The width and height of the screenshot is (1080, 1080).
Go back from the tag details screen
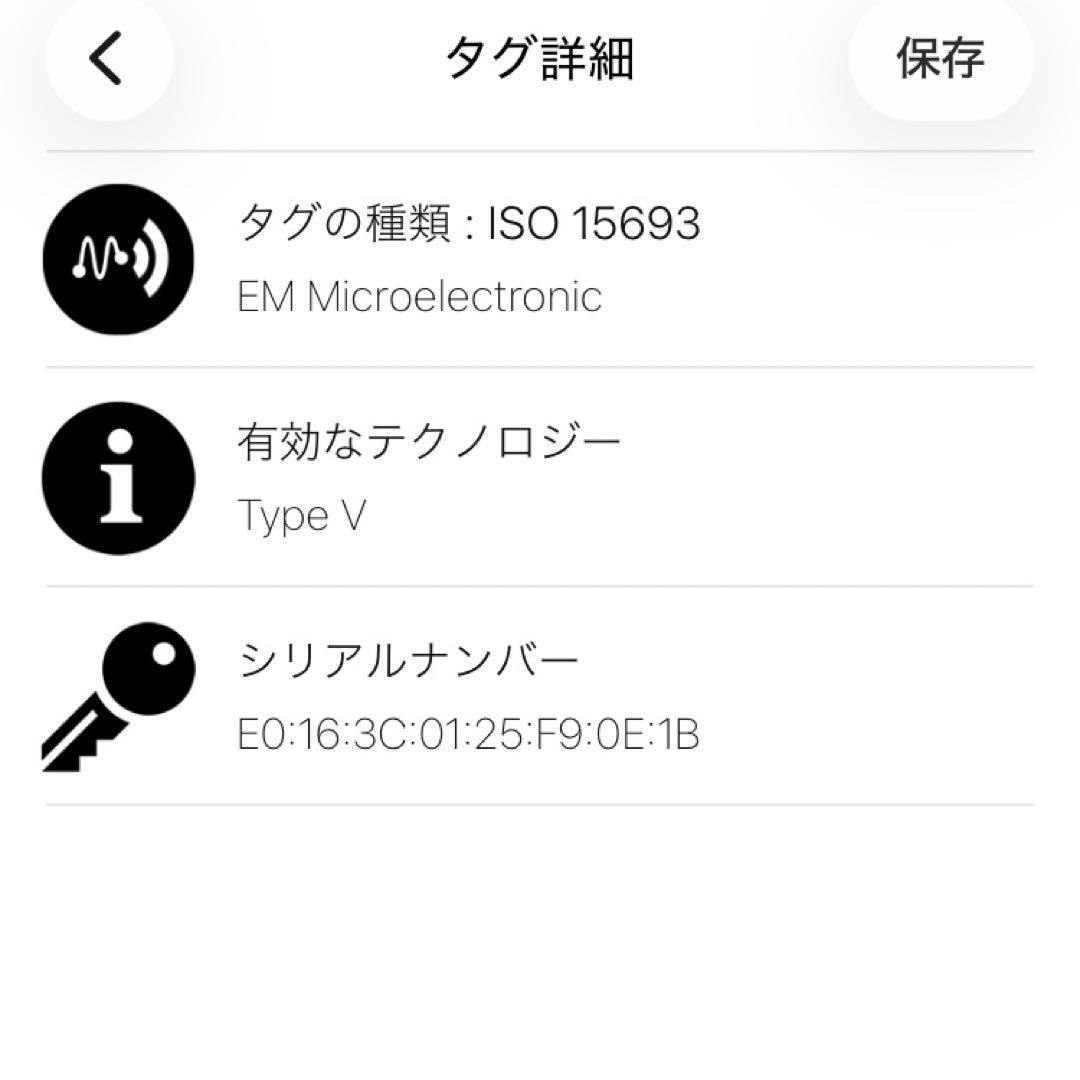106,58
